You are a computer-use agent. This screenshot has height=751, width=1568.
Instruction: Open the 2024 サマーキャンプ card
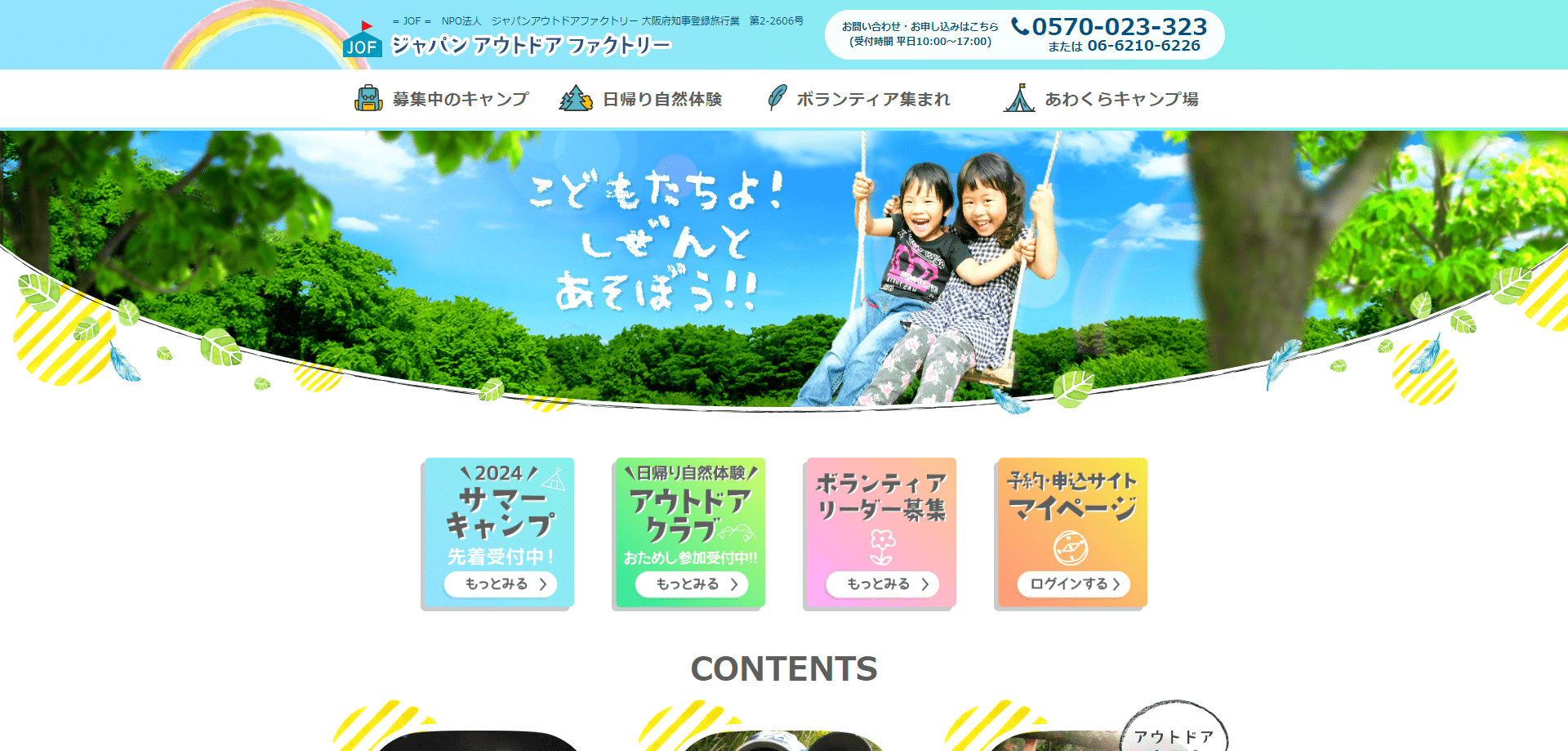click(500, 532)
